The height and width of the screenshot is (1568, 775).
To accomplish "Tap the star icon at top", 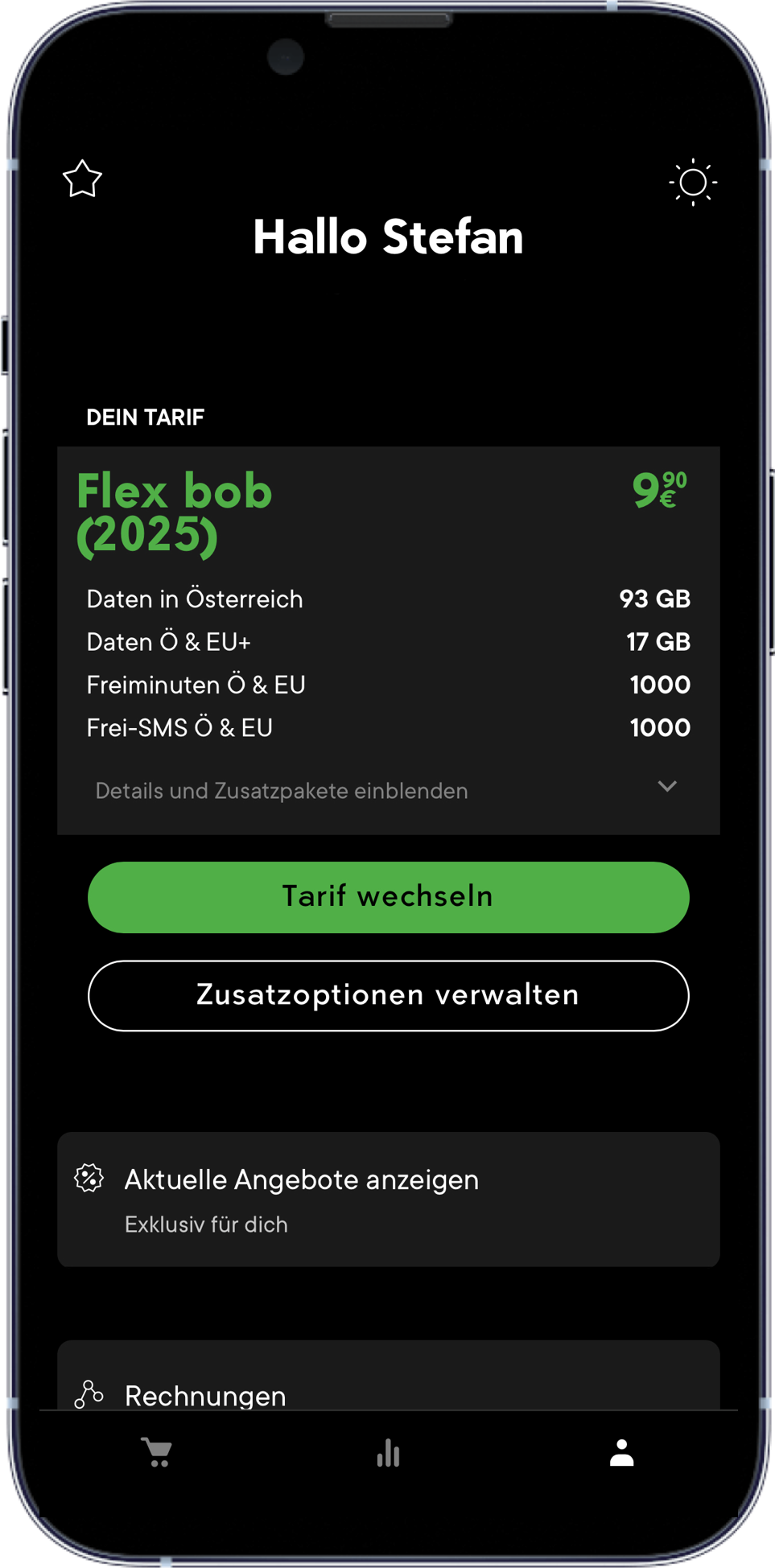I will click(x=82, y=179).
